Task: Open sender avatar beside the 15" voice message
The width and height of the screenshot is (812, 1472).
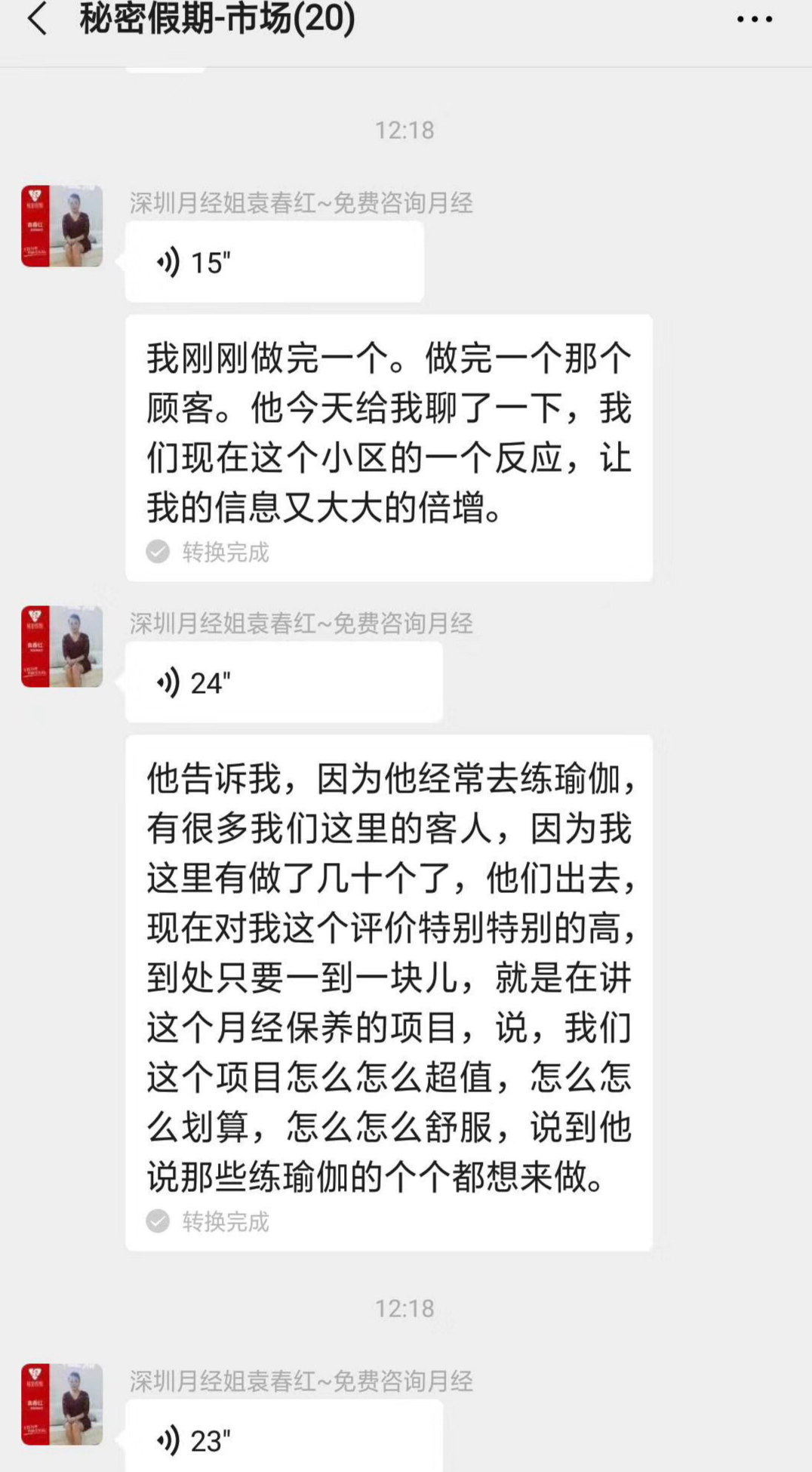Action: (62, 226)
